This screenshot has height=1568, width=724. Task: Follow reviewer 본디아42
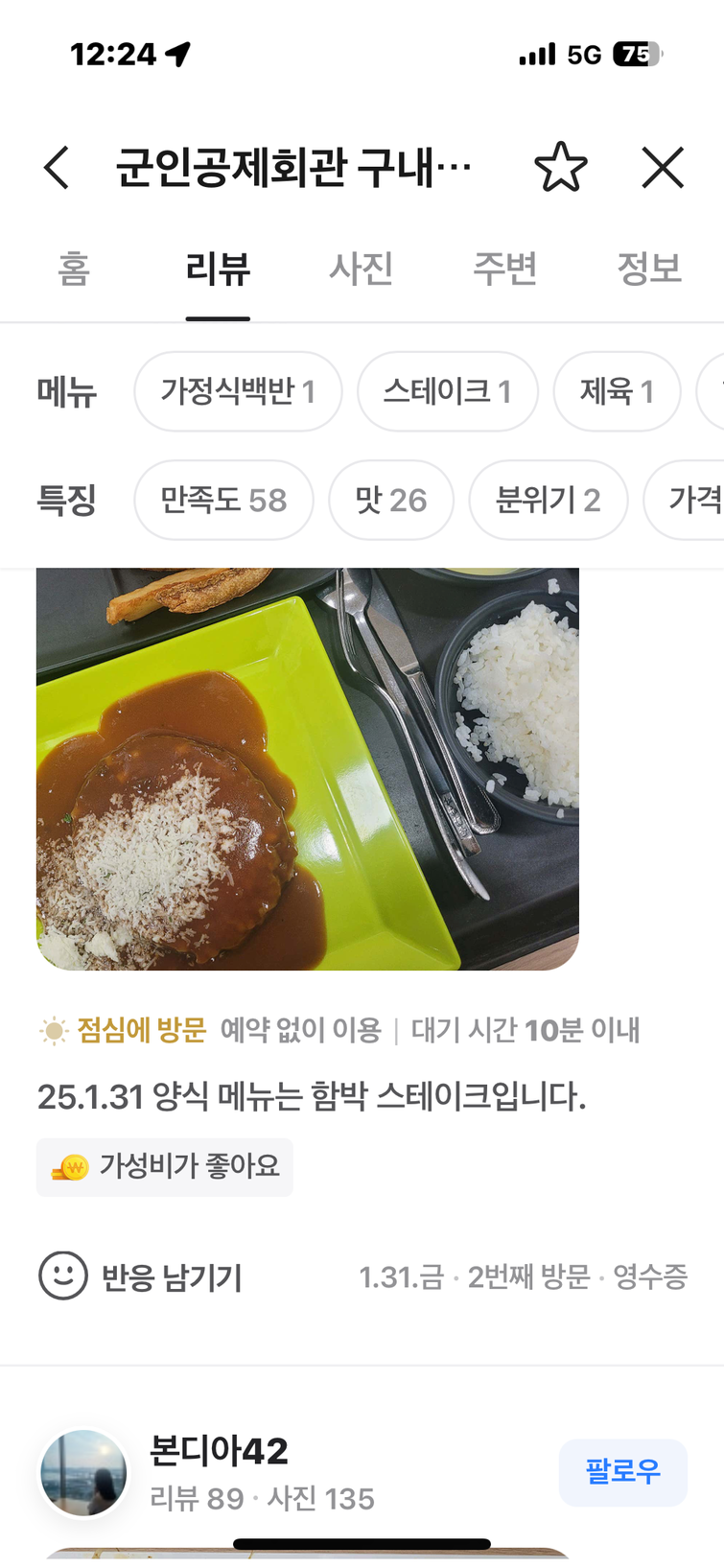point(622,1471)
